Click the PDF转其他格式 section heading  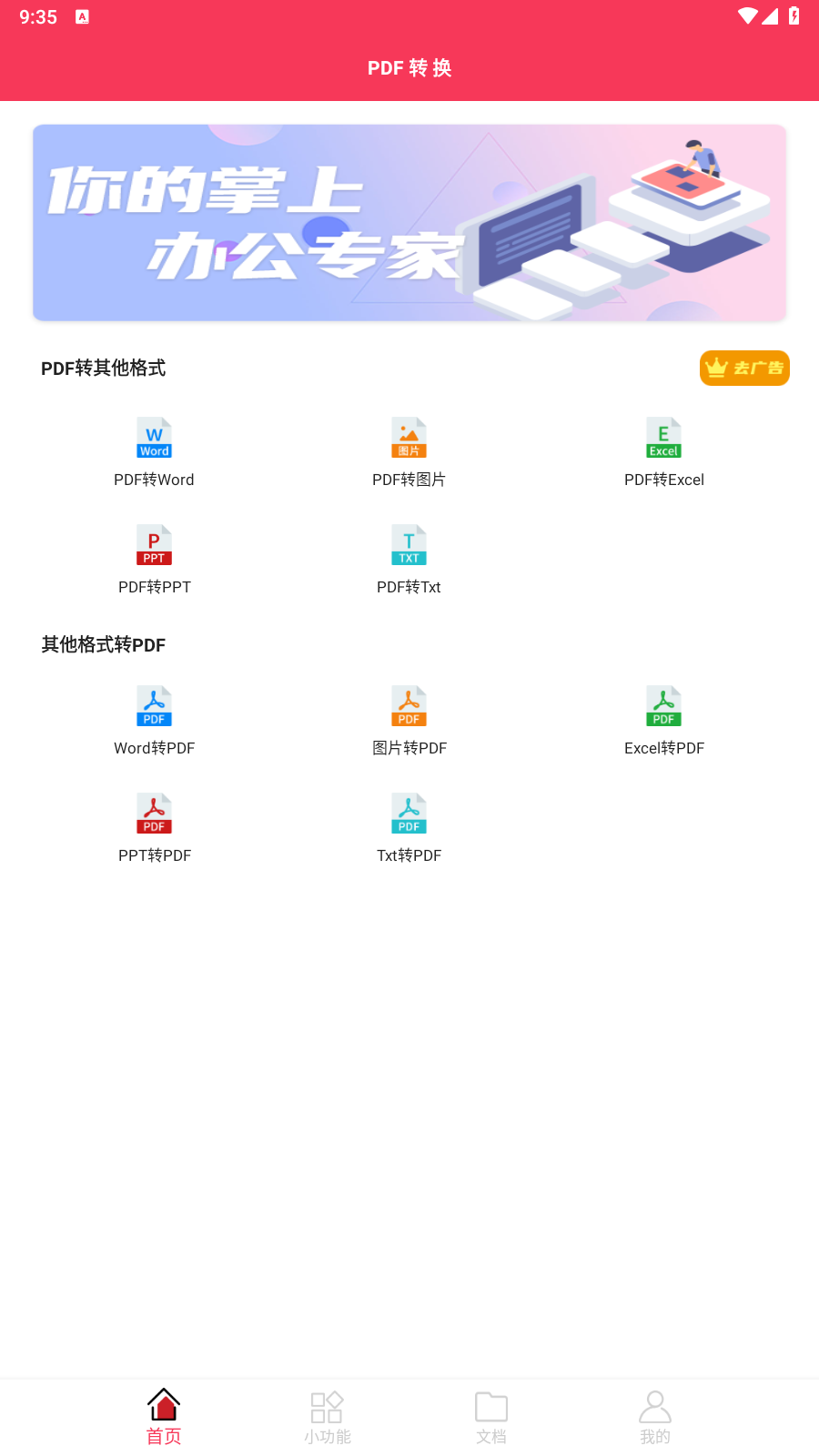[x=103, y=368]
